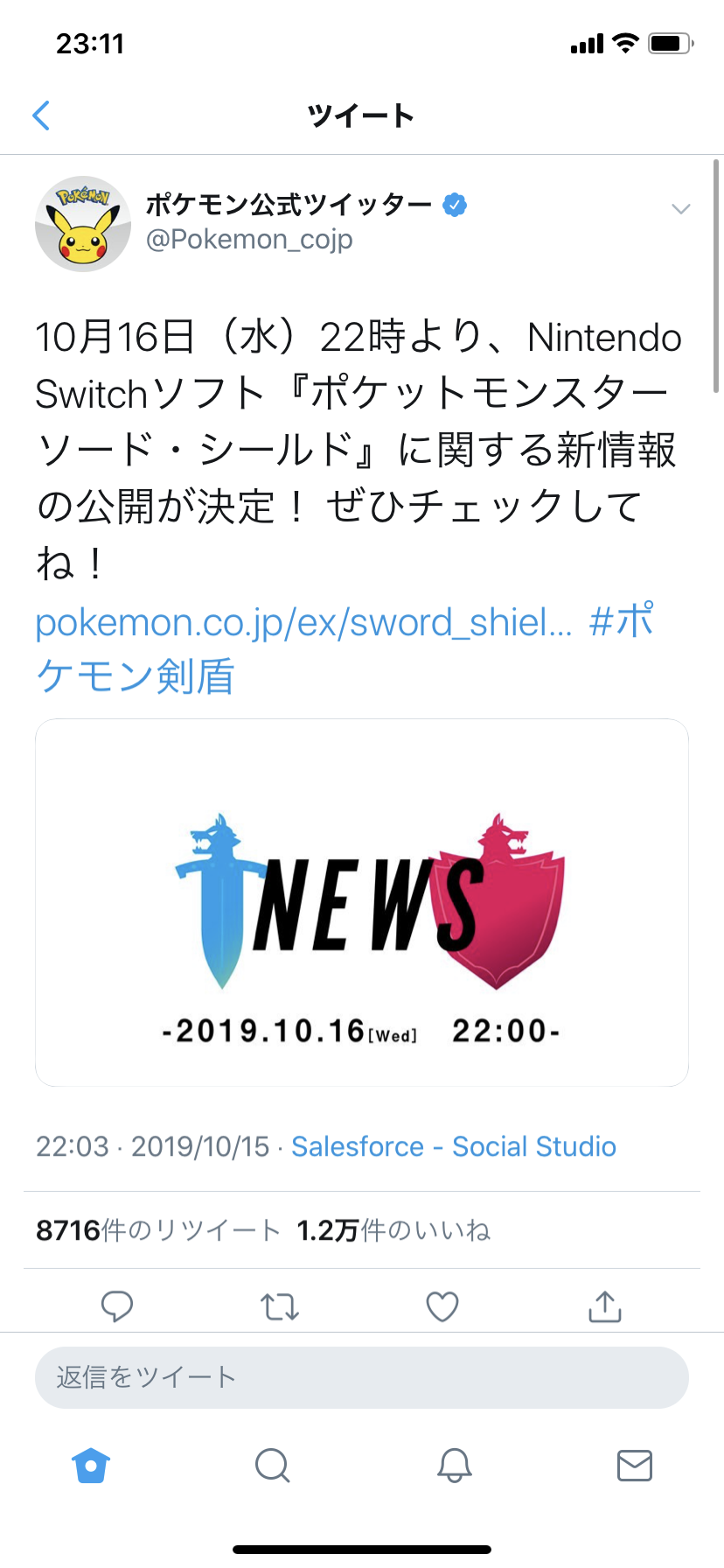Go back using the top-left arrow
Image resolution: width=724 pixels, height=1568 pixels.
tap(41, 115)
